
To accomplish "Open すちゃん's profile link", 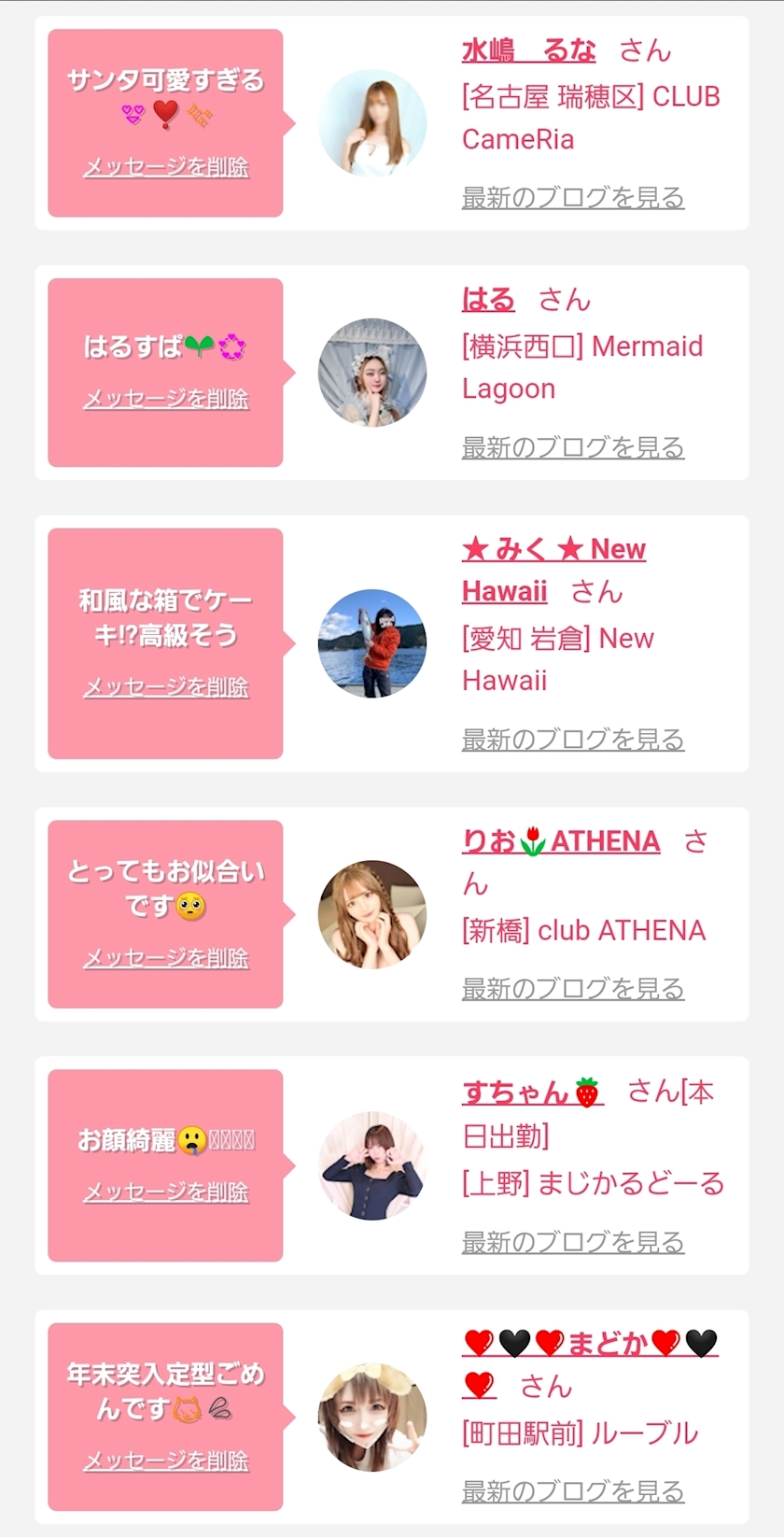I will pos(533,1092).
